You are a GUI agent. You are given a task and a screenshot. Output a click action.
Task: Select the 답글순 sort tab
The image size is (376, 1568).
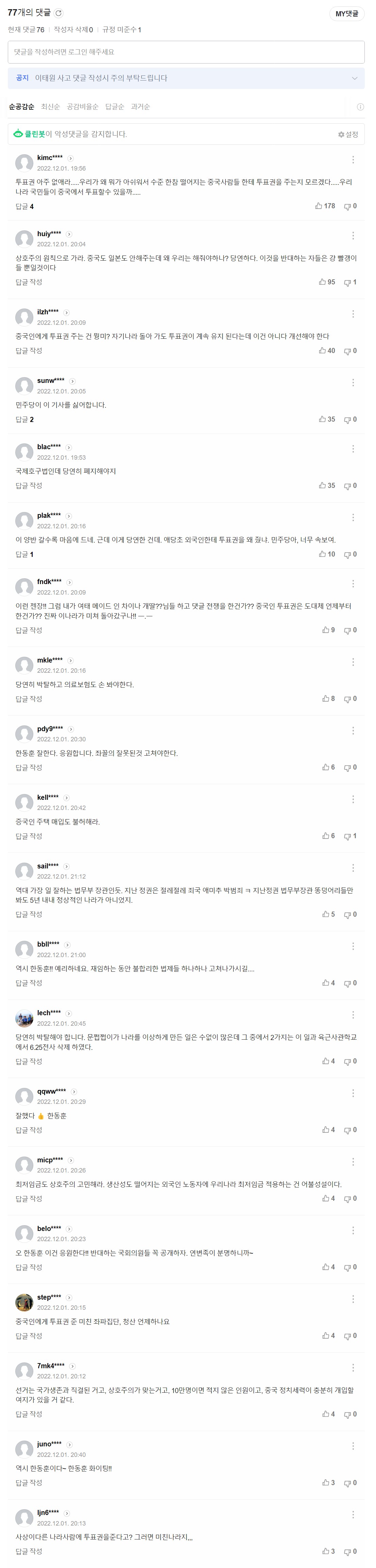point(115,107)
